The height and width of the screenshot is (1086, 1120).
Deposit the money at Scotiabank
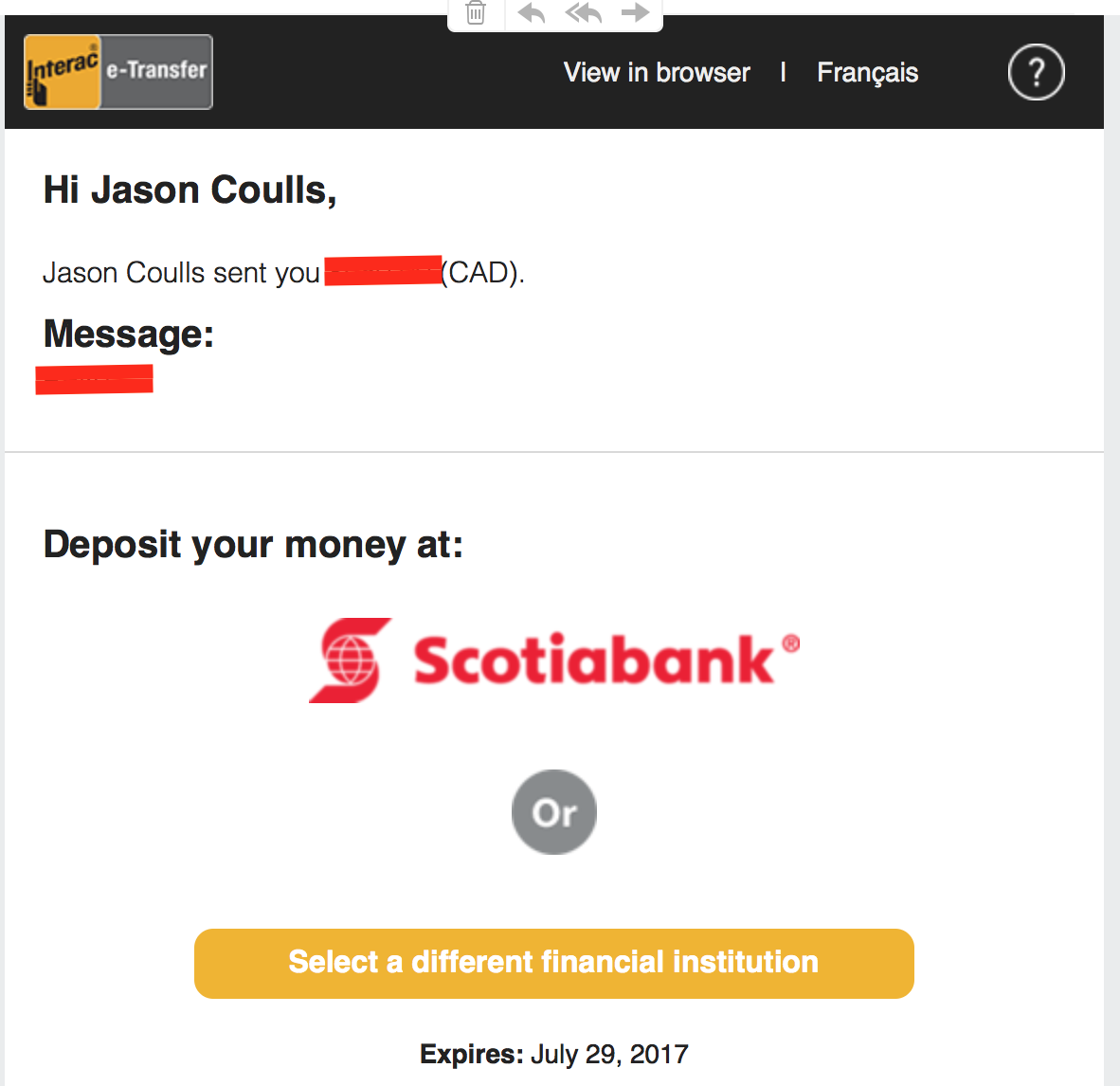point(554,661)
